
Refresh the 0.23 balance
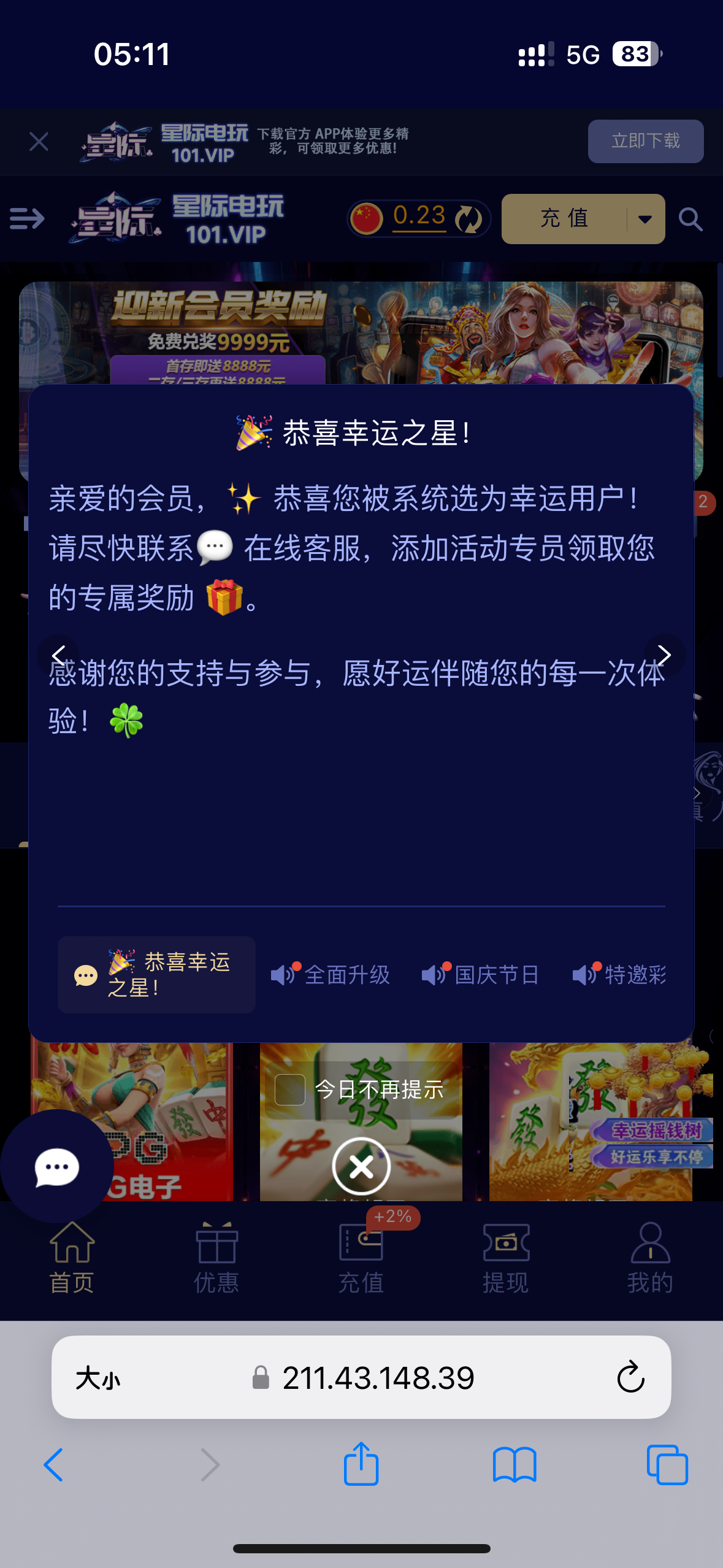[x=469, y=219]
